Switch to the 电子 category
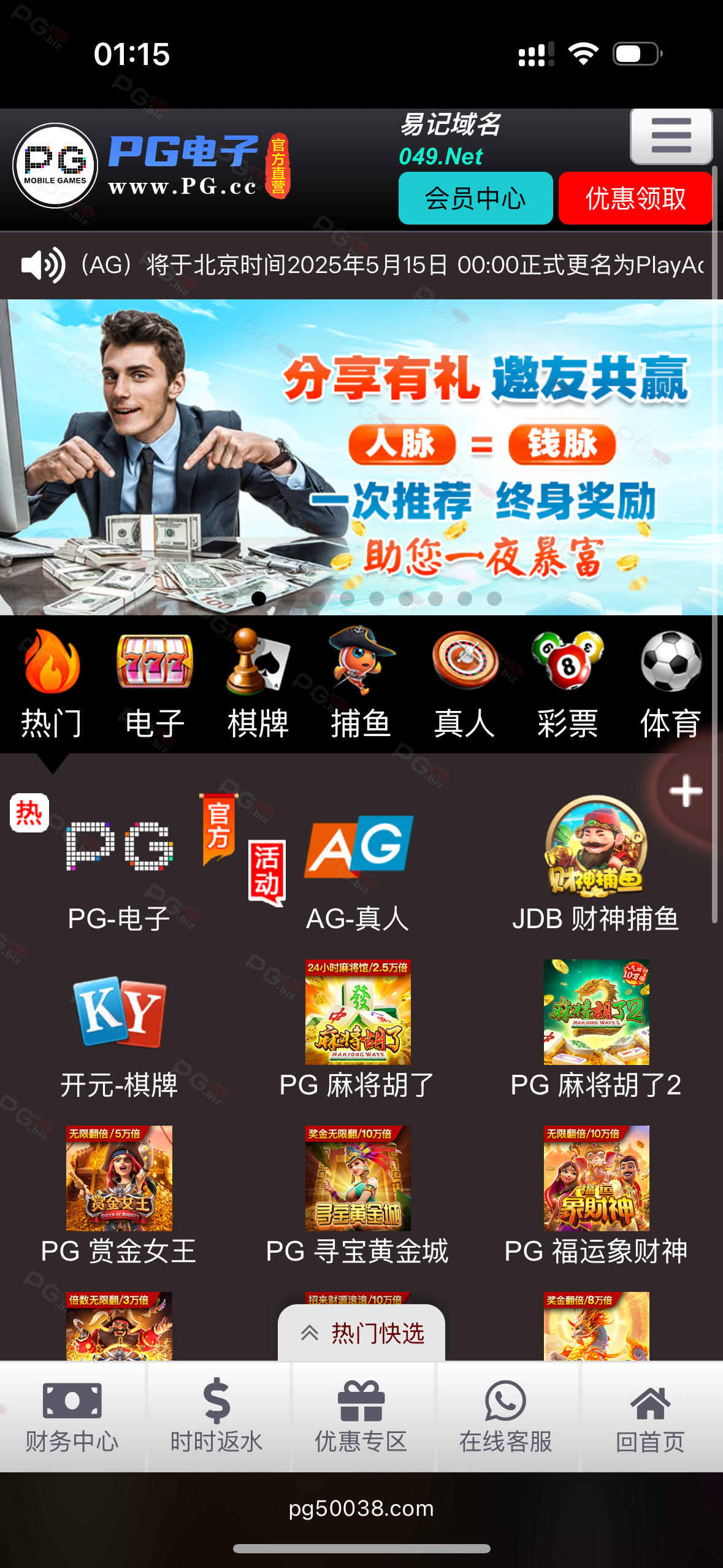The image size is (723, 1568). click(155, 684)
